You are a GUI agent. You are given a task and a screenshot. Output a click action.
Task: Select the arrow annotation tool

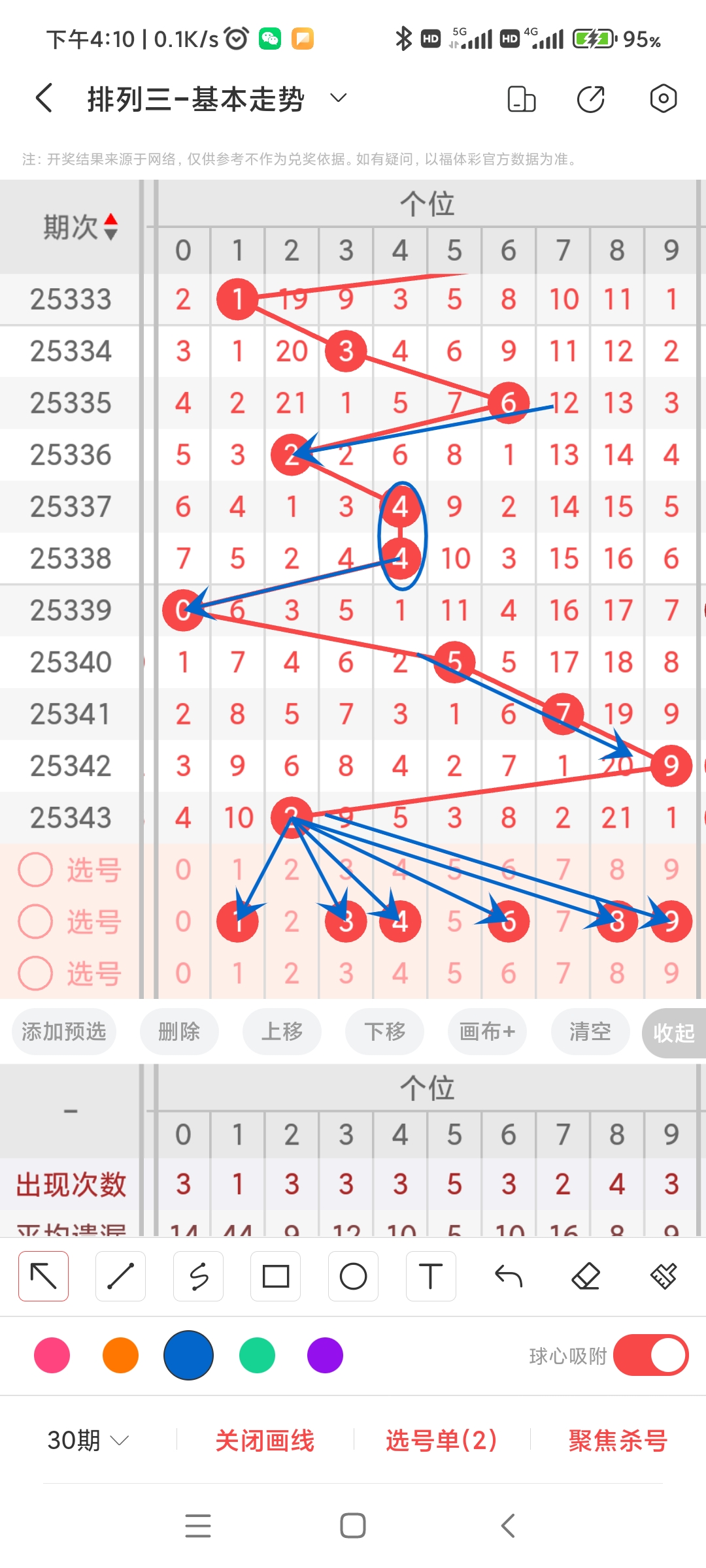coord(43,1275)
